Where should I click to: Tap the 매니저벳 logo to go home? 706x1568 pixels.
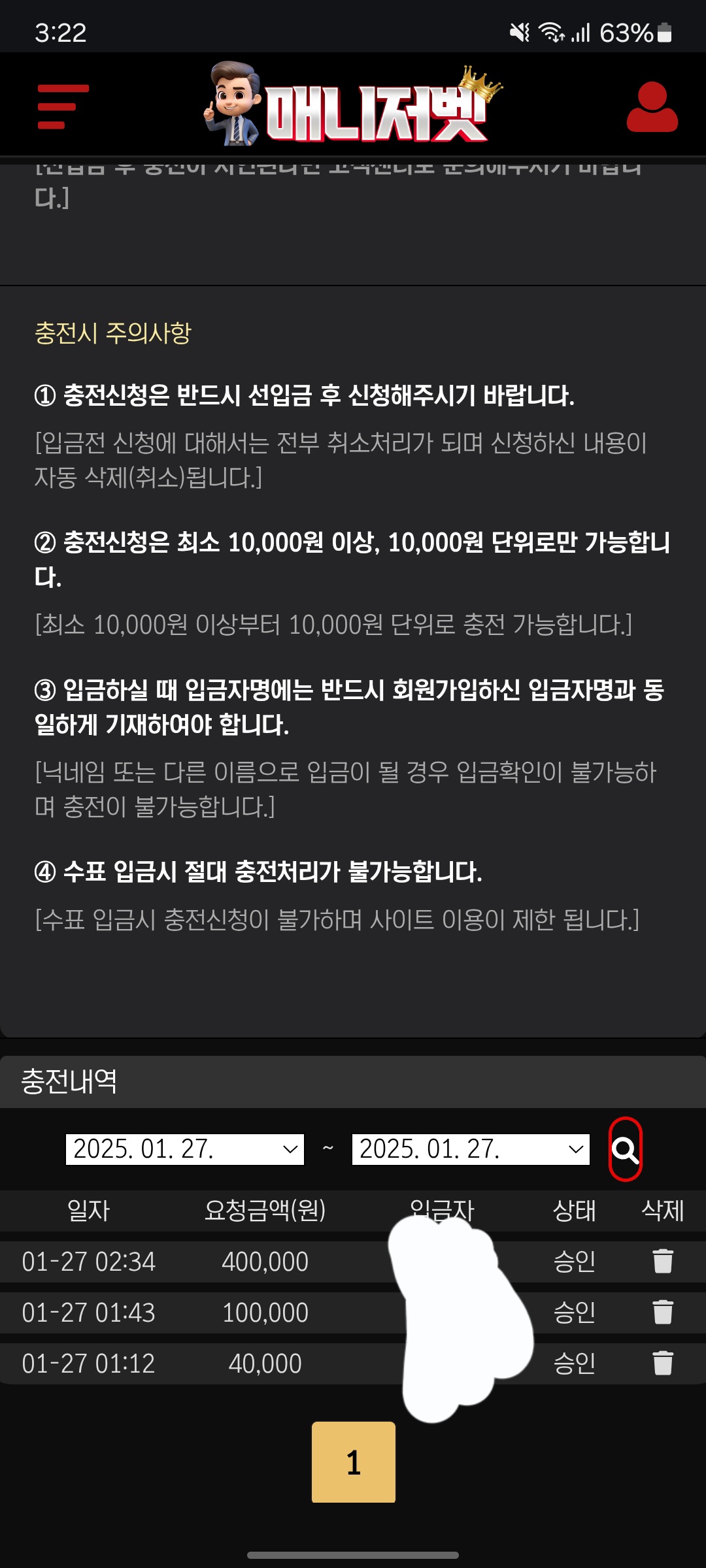pyautogui.click(x=353, y=105)
